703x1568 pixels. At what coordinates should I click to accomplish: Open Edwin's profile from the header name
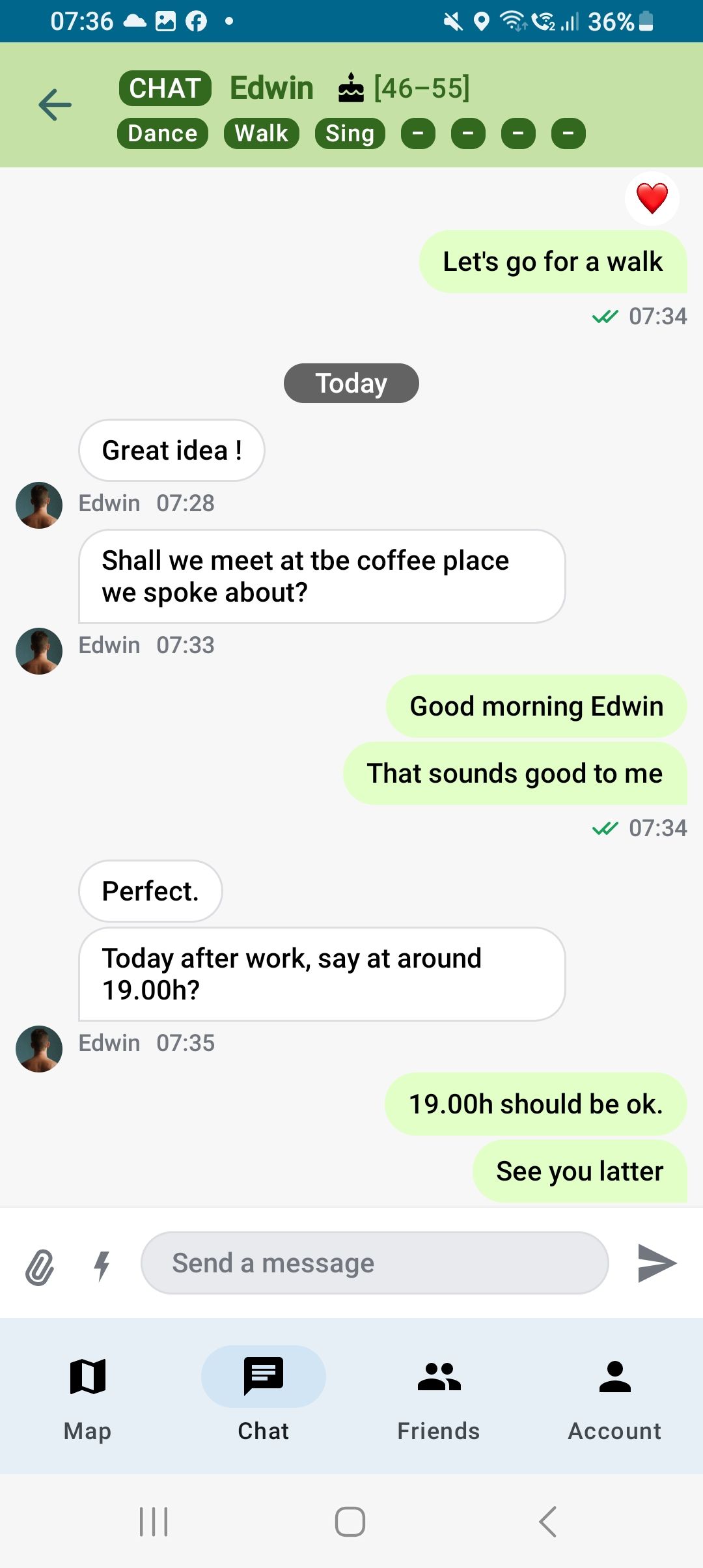tap(271, 88)
